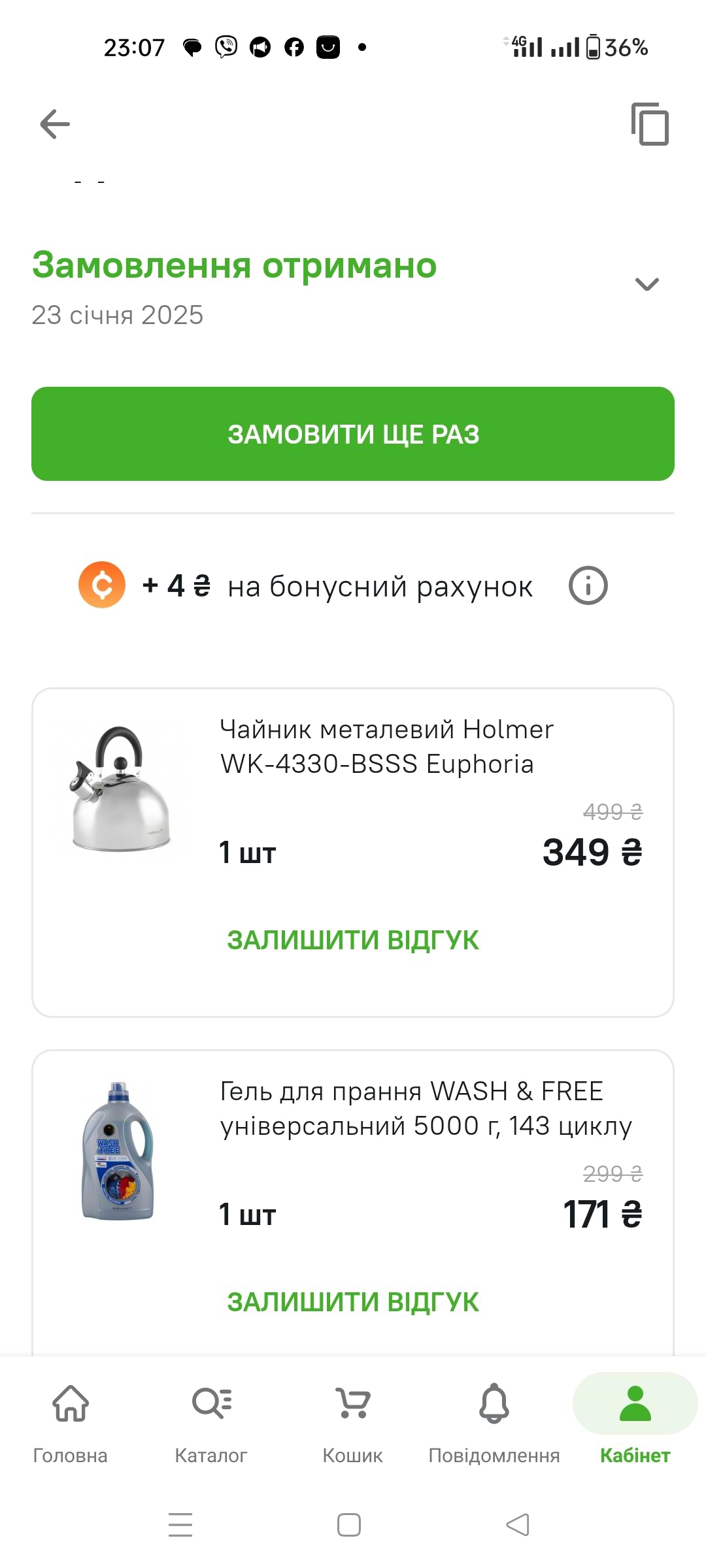Copy order details with the copy icon
The width and height of the screenshot is (706, 1568).
650,124
